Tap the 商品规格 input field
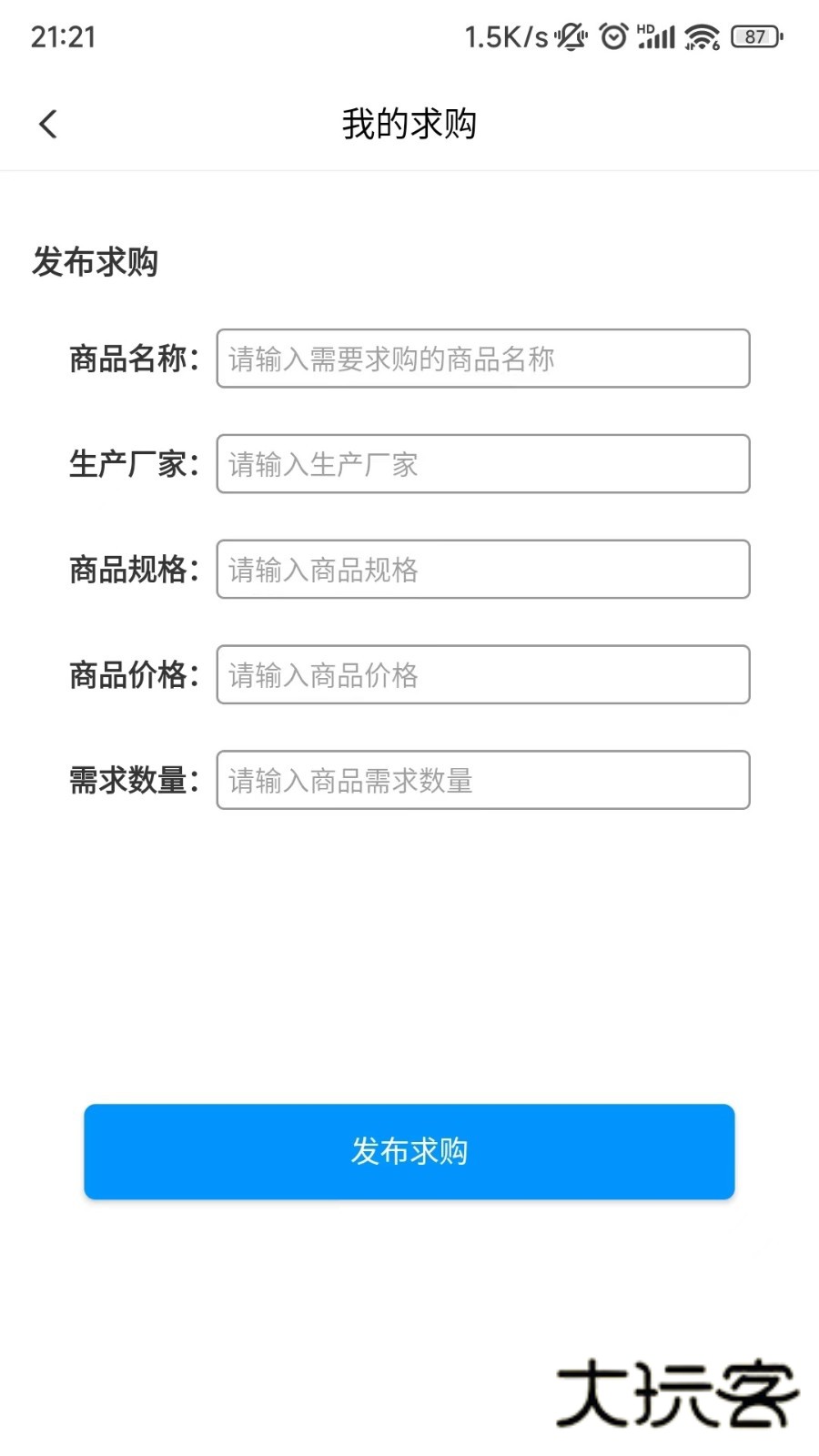Screen dimensions: 819x1456 pos(481,569)
